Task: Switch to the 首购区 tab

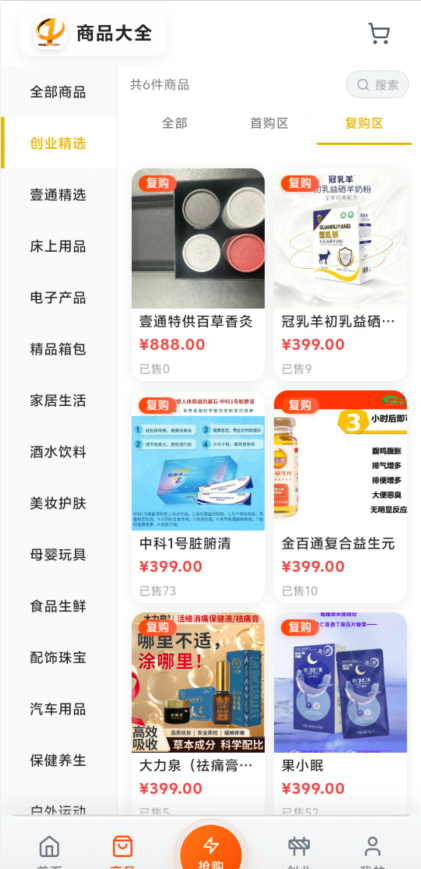Action: pos(269,123)
